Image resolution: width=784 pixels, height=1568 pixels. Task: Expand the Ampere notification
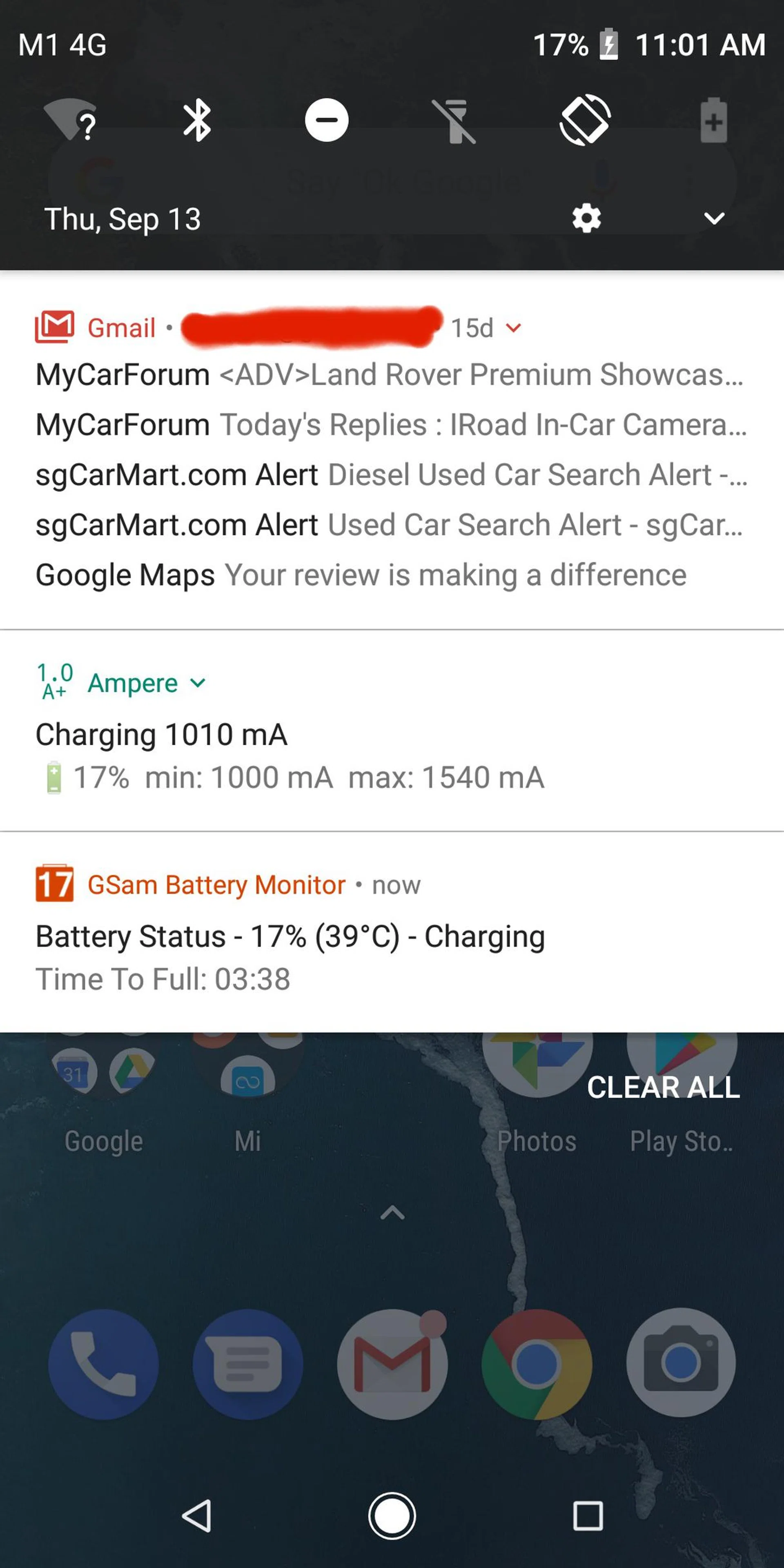click(198, 683)
